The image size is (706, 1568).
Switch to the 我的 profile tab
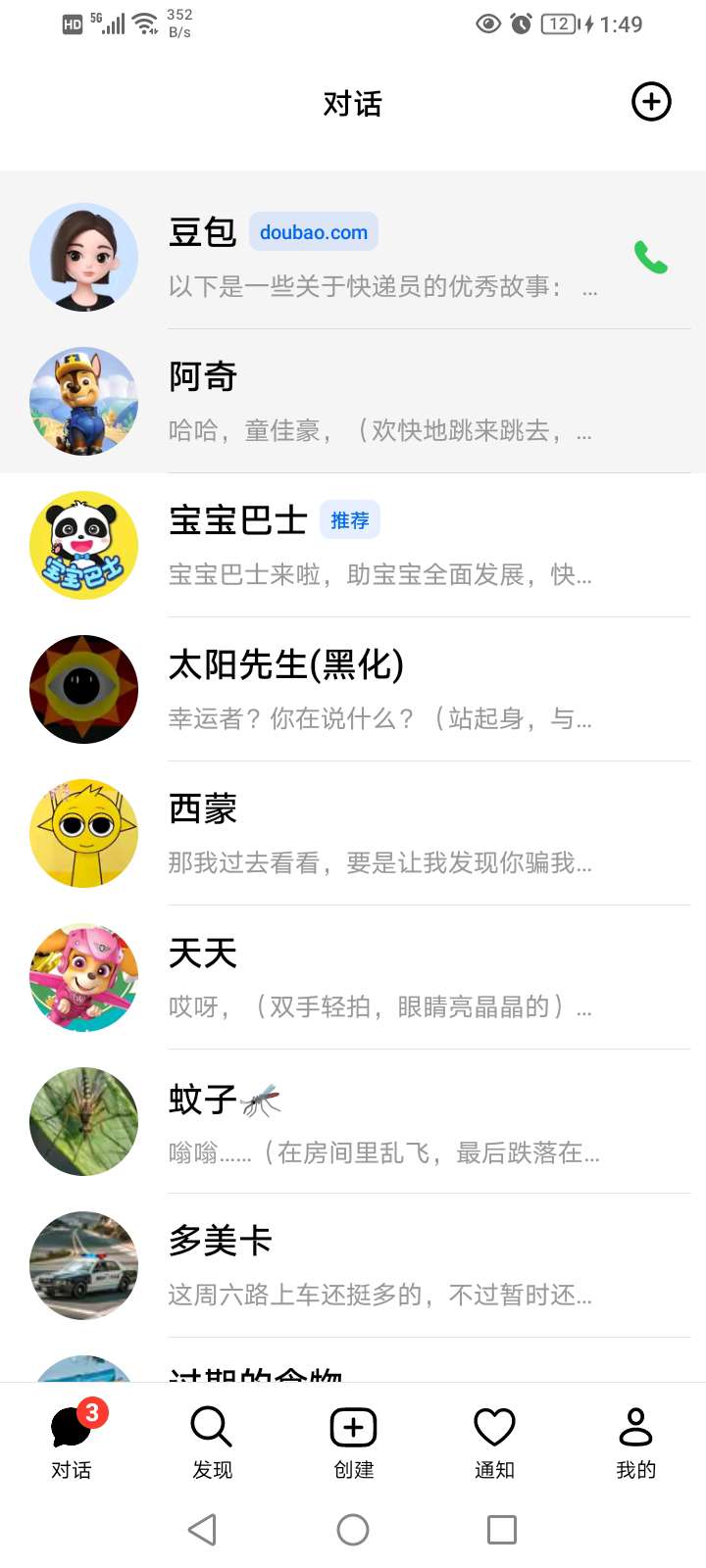click(635, 1441)
